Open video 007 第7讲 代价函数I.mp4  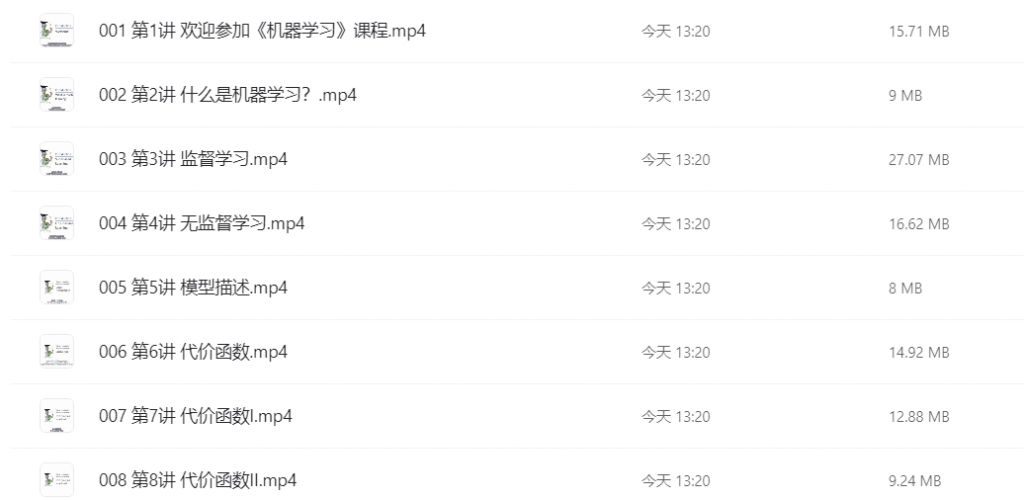click(x=195, y=415)
